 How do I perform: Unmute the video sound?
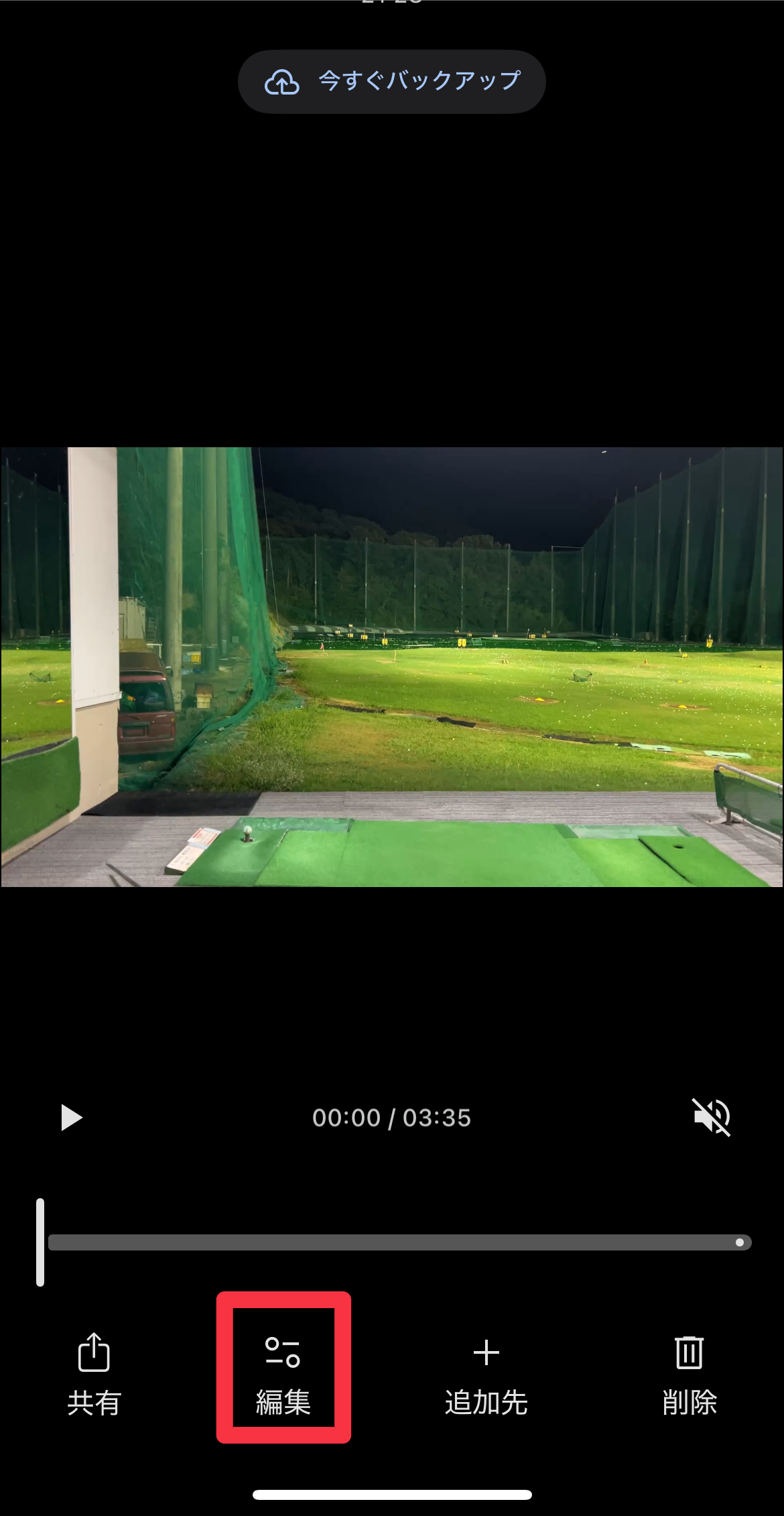tap(711, 1118)
